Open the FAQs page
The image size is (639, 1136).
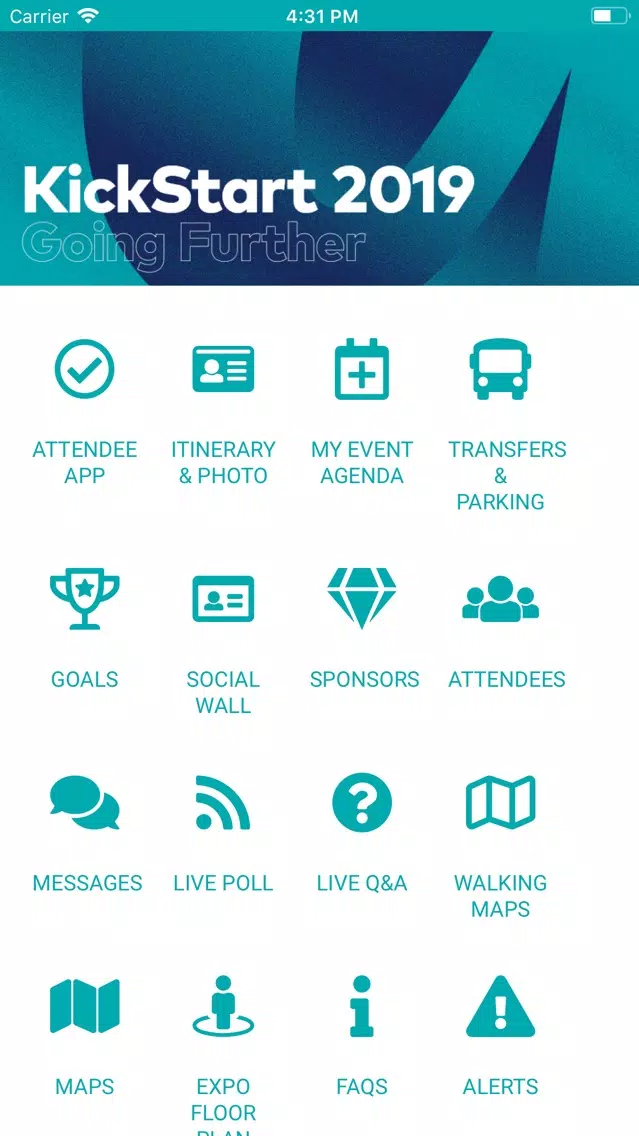coord(362,1037)
